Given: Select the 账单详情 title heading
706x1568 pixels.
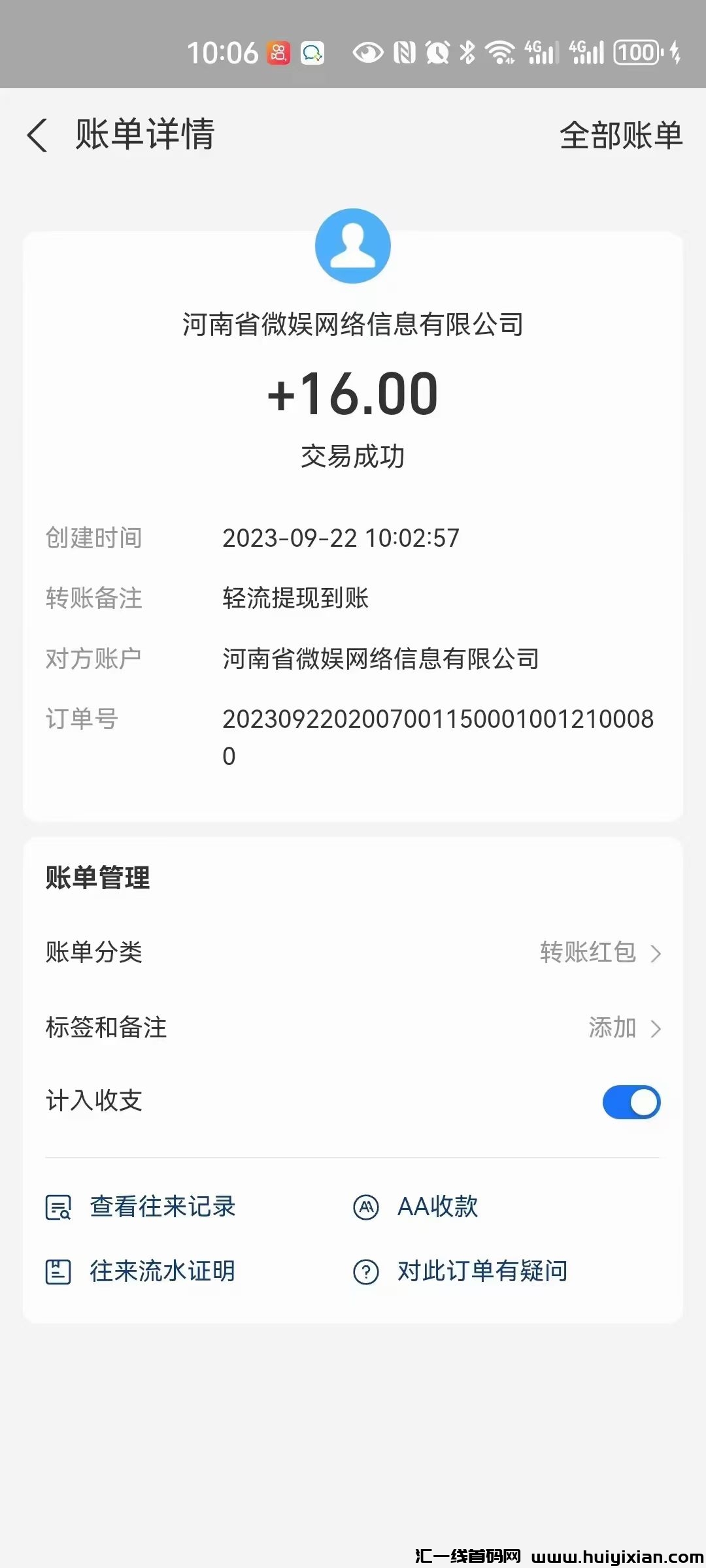Looking at the screenshot, I should [145, 135].
